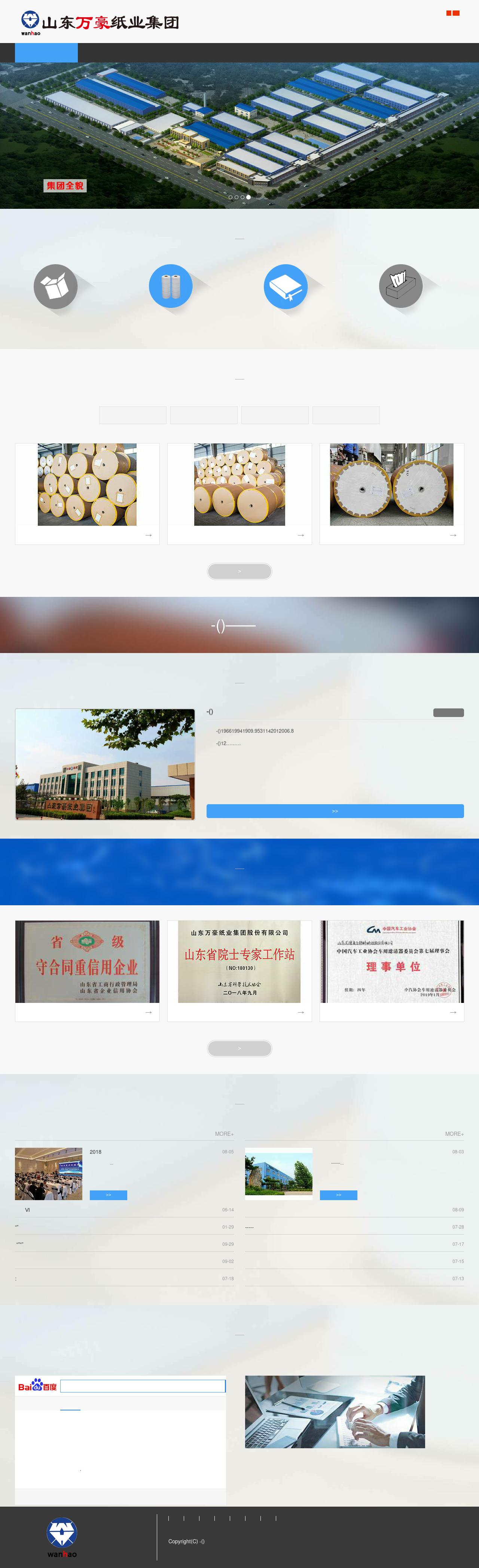Open the news row dated 07-28
This screenshot has height=1568, width=479.
(354, 1227)
